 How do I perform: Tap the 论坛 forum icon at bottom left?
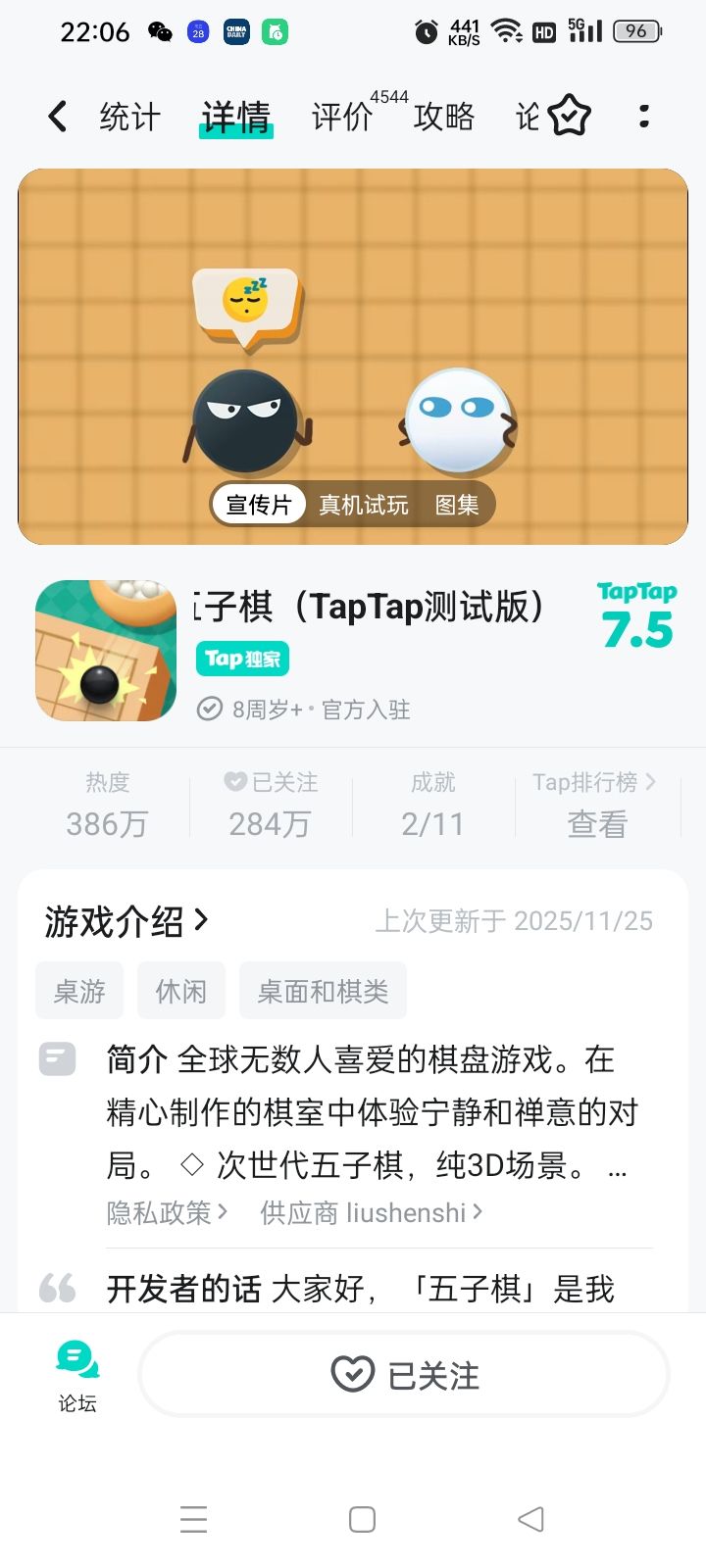click(76, 1372)
